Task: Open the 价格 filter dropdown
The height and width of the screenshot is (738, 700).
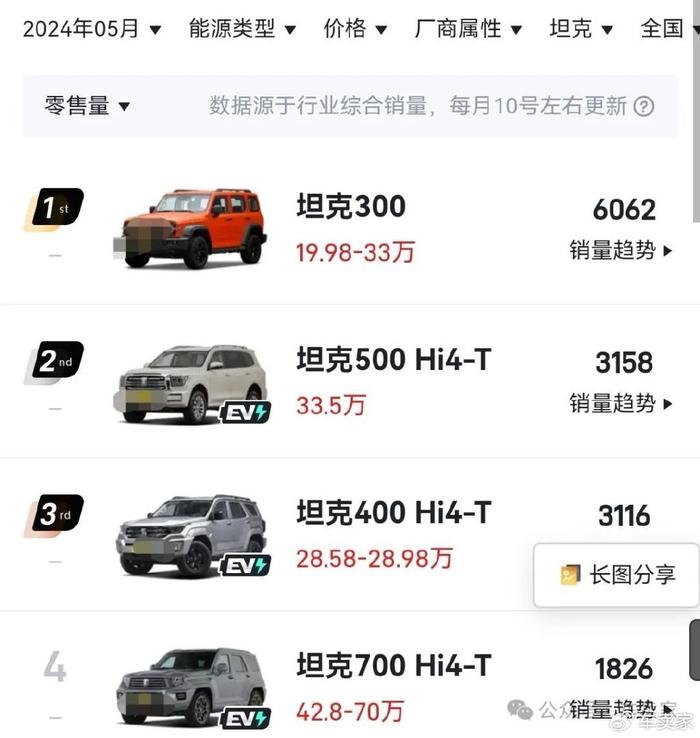Action: tap(355, 29)
